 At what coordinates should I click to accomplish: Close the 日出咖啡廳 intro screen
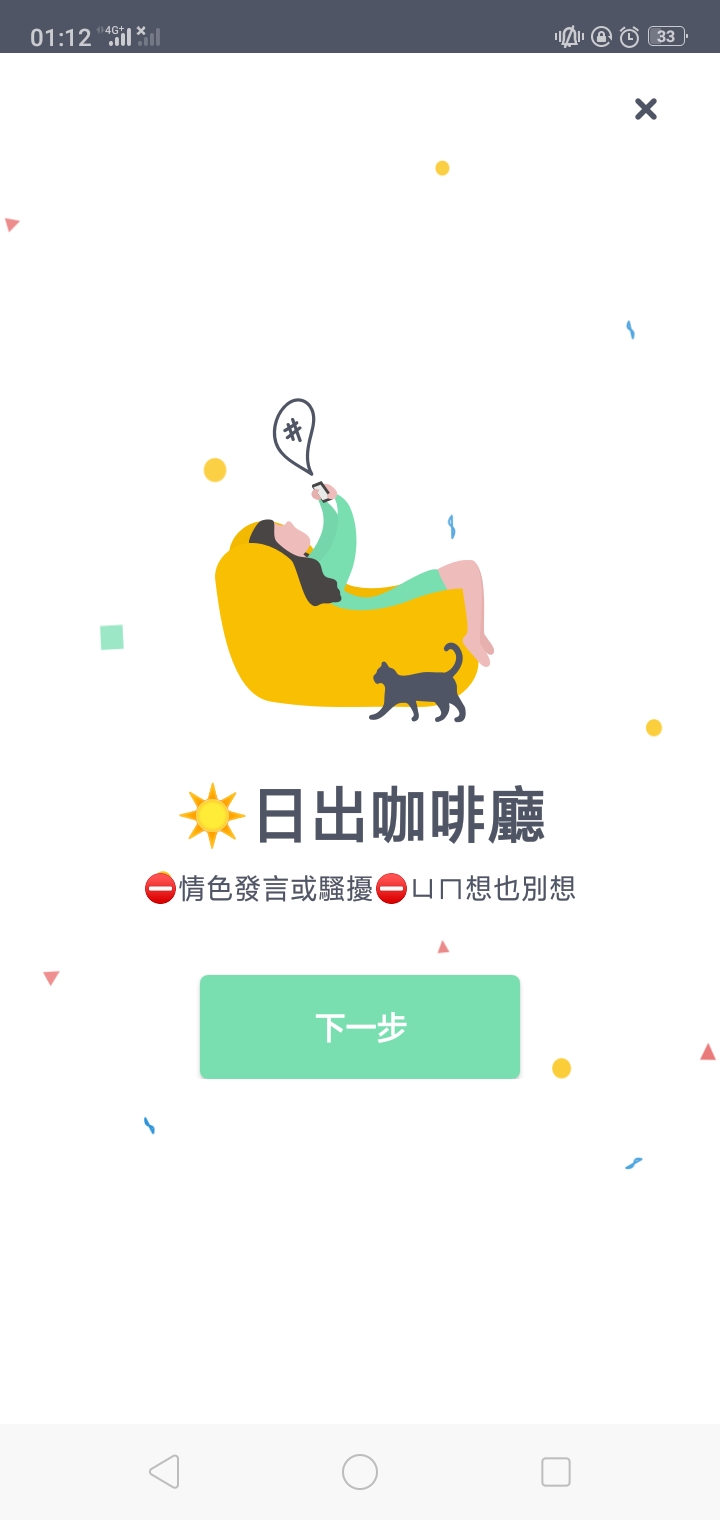tap(646, 109)
